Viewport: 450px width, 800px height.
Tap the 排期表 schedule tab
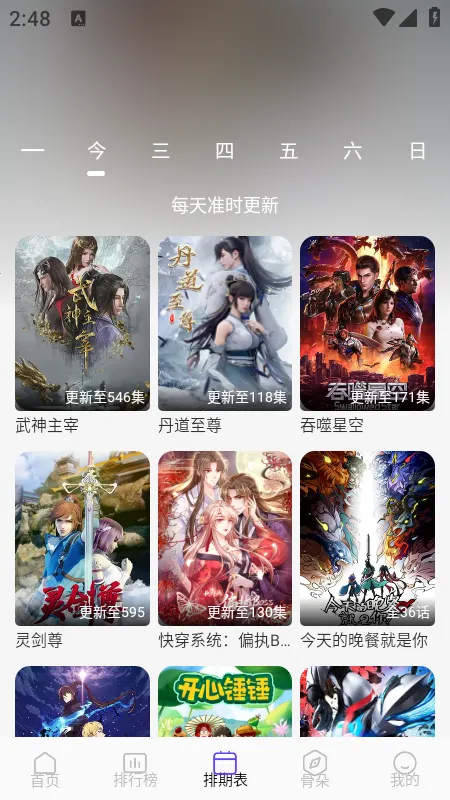[225, 769]
